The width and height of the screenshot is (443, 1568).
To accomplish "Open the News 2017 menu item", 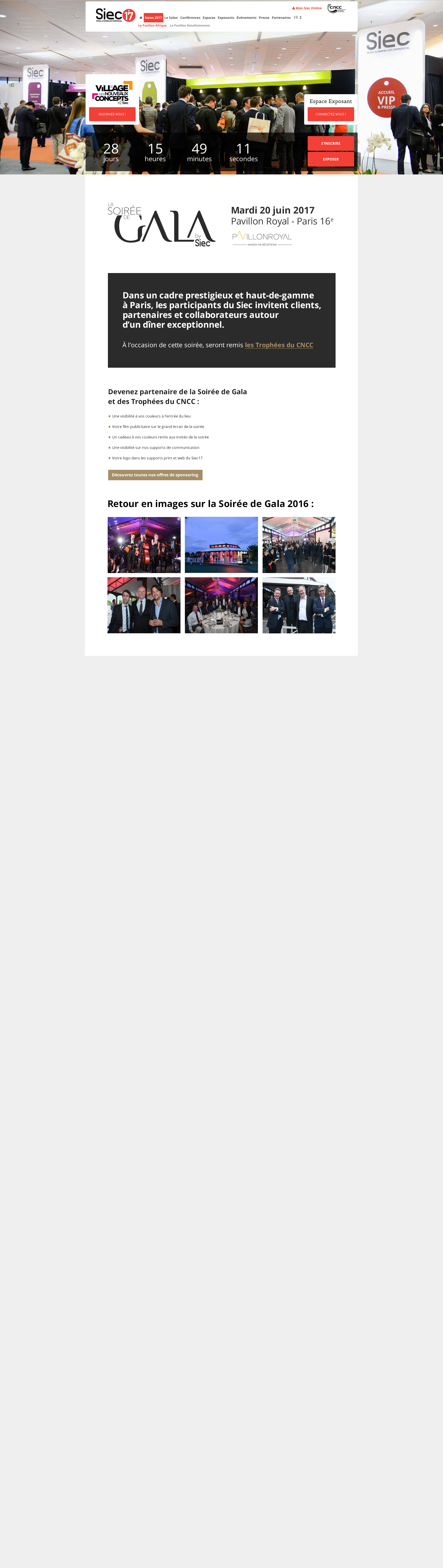I will click(x=153, y=18).
